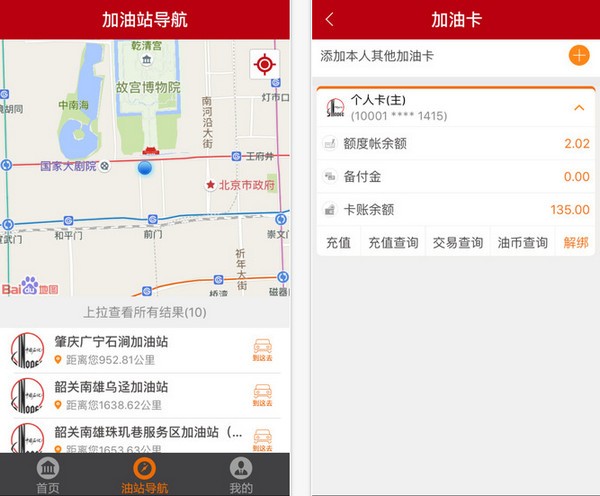
Task: Open 交易查询
Action: pos(457,242)
